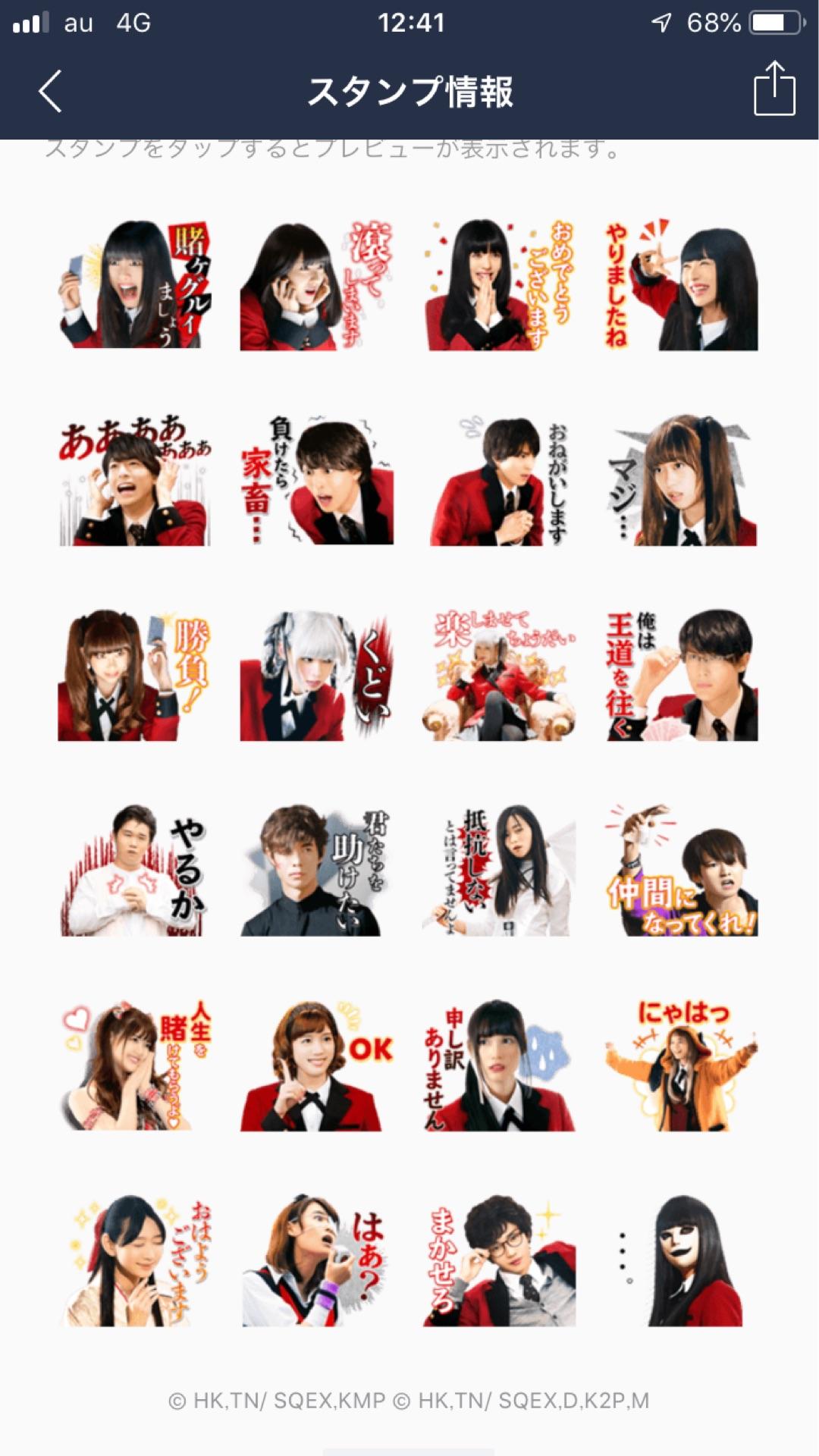Preview the にゃはっ sticker
Viewport: 819px width, 1456px height.
681,1065
